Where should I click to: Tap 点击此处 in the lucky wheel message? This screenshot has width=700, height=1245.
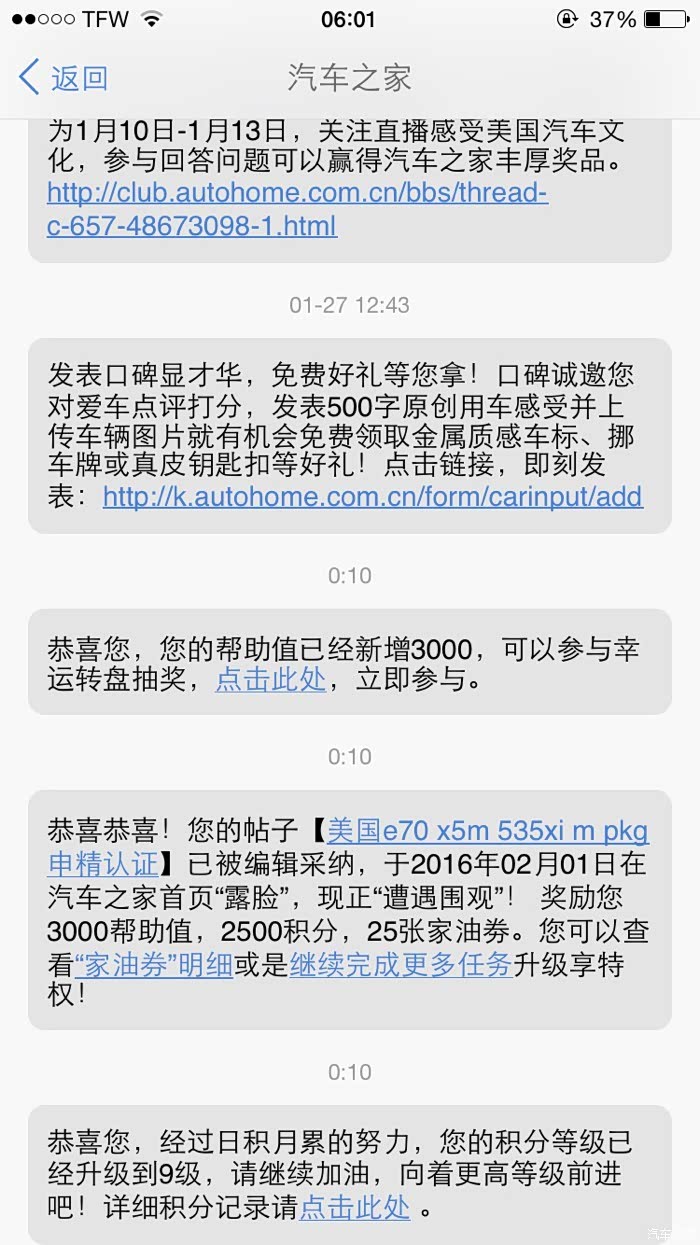(271, 680)
